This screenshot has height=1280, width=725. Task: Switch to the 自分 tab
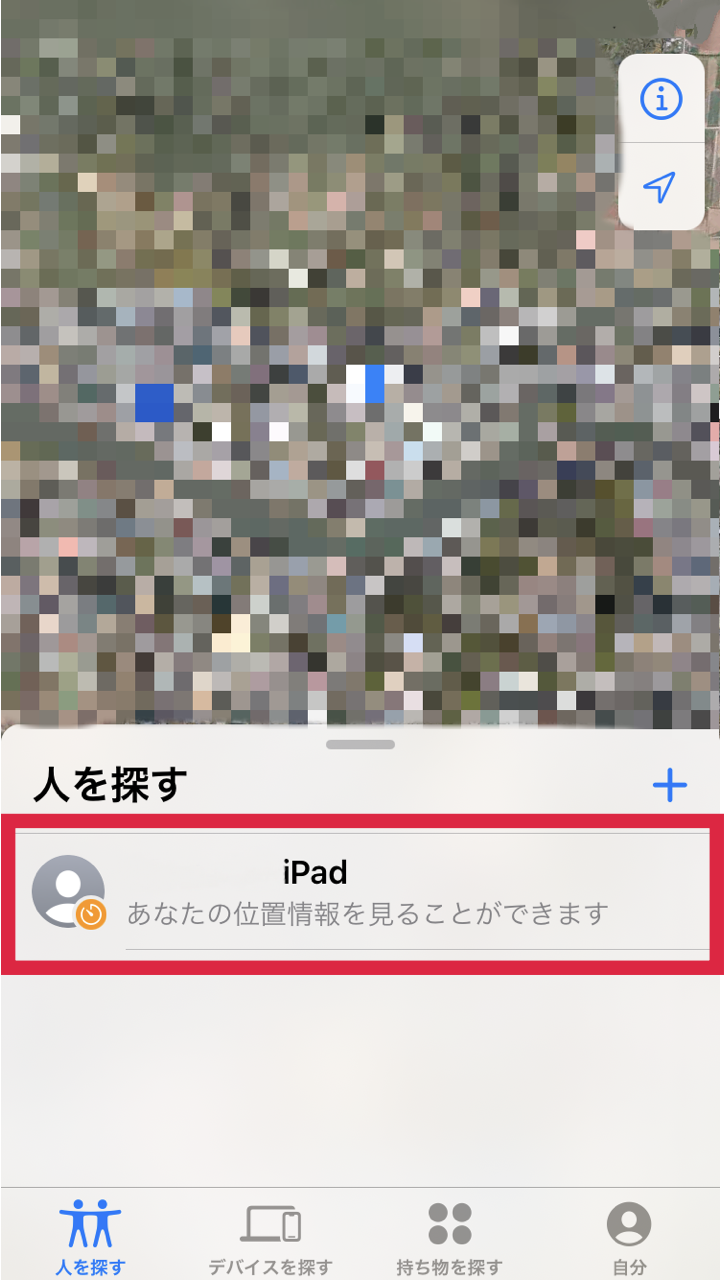(629, 1238)
